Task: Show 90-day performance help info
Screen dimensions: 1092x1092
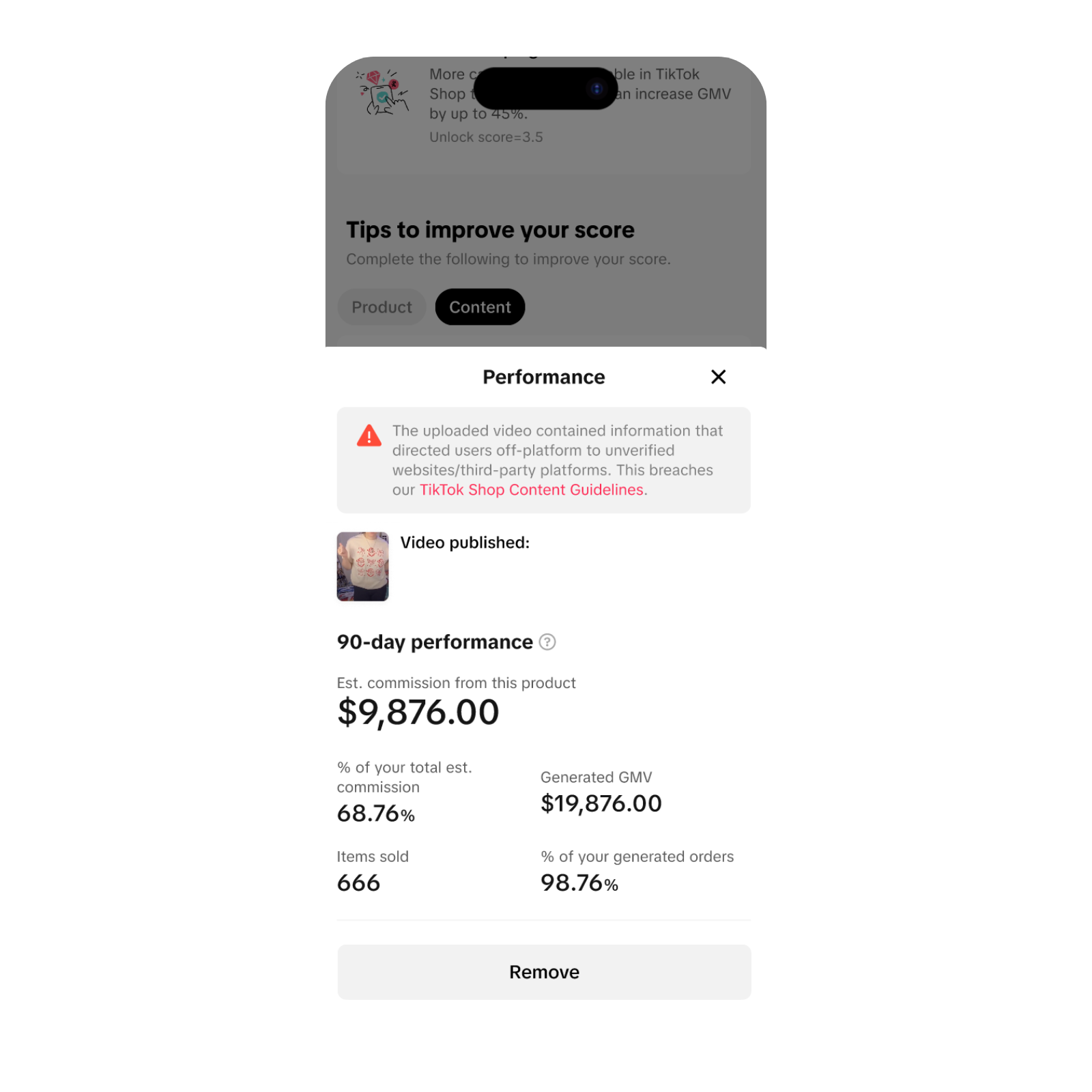Action: tap(547, 642)
